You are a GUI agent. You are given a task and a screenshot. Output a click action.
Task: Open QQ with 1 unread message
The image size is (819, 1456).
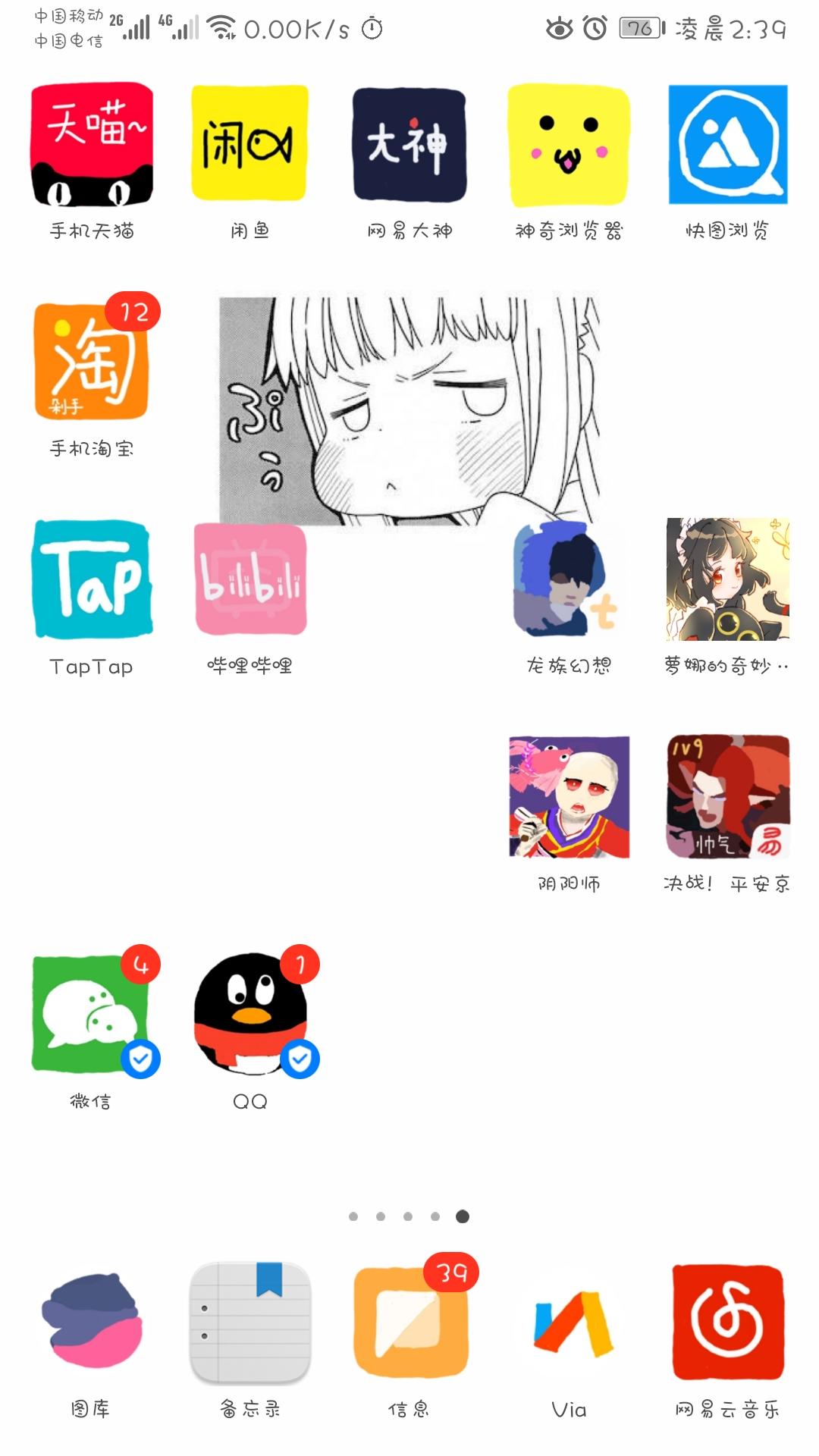tap(250, 1012)
